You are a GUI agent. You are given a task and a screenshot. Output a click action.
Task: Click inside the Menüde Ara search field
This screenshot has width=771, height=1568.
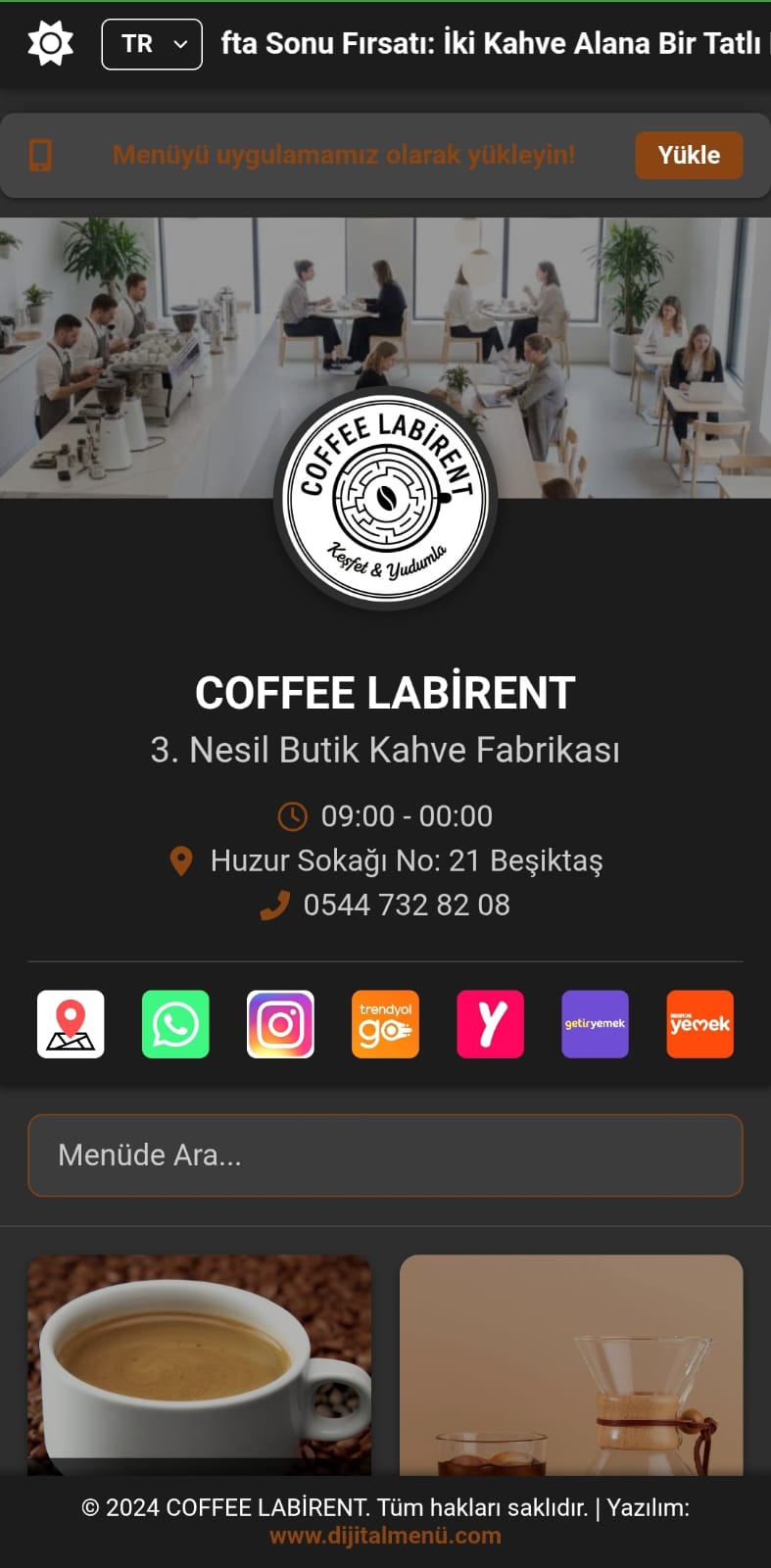coord(385,1155)
